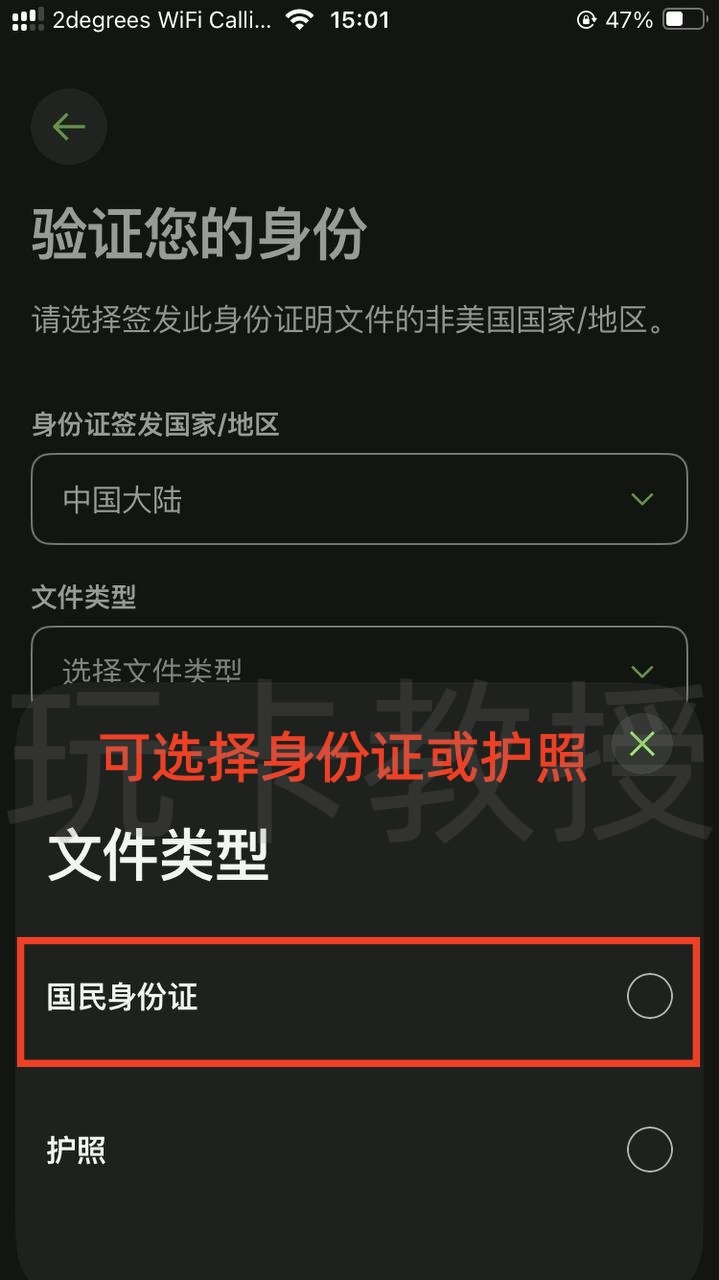Close the 文件类型 sheet

642,744
